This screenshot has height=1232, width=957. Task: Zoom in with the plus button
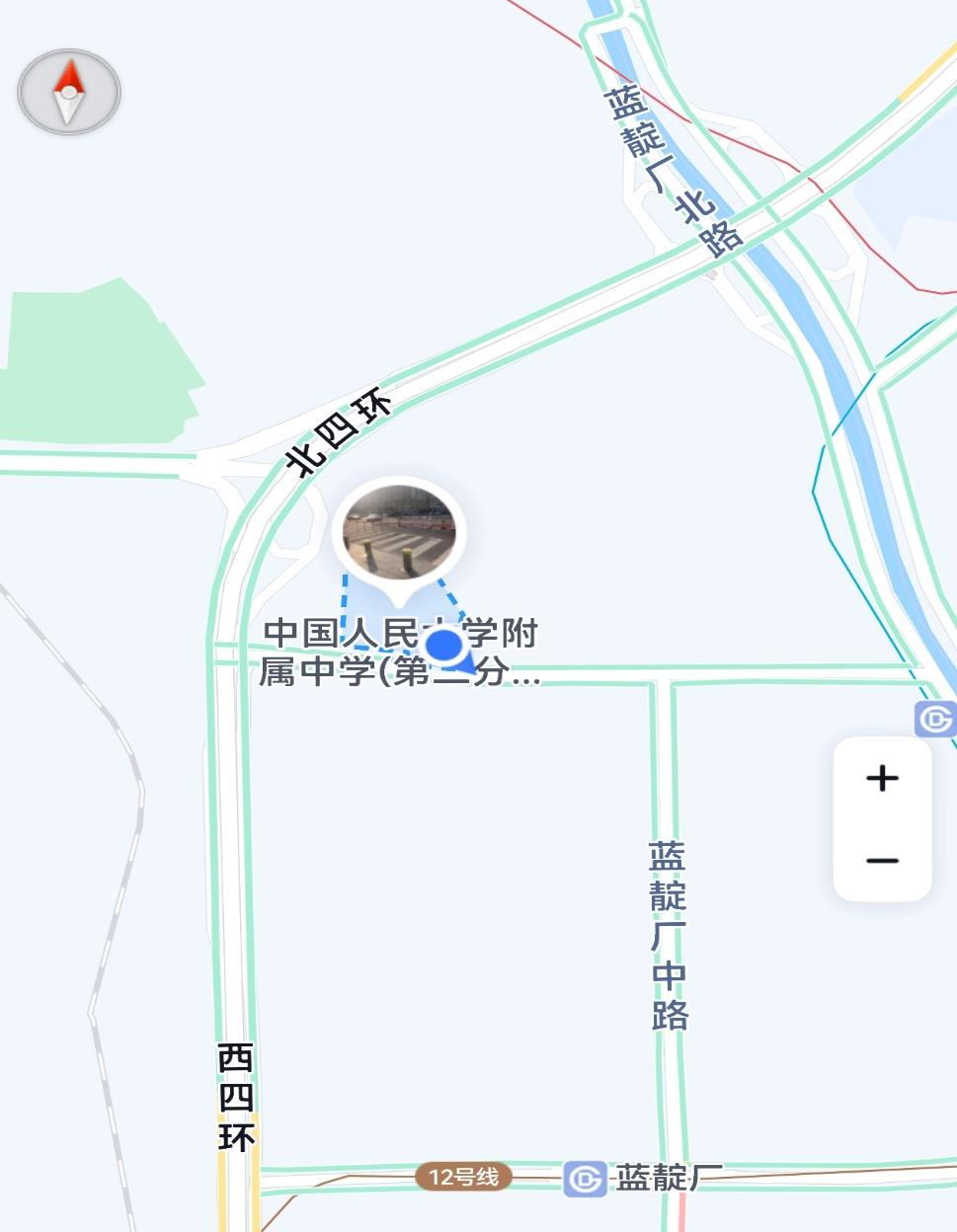tap(882, 779)
